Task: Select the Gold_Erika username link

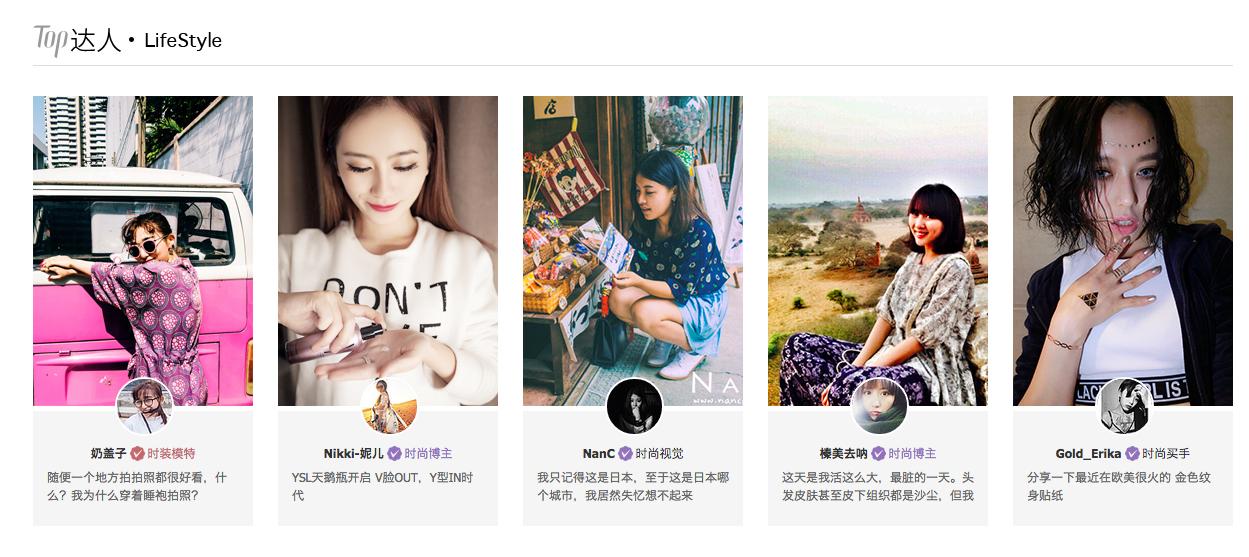Action: [1088, 454]
